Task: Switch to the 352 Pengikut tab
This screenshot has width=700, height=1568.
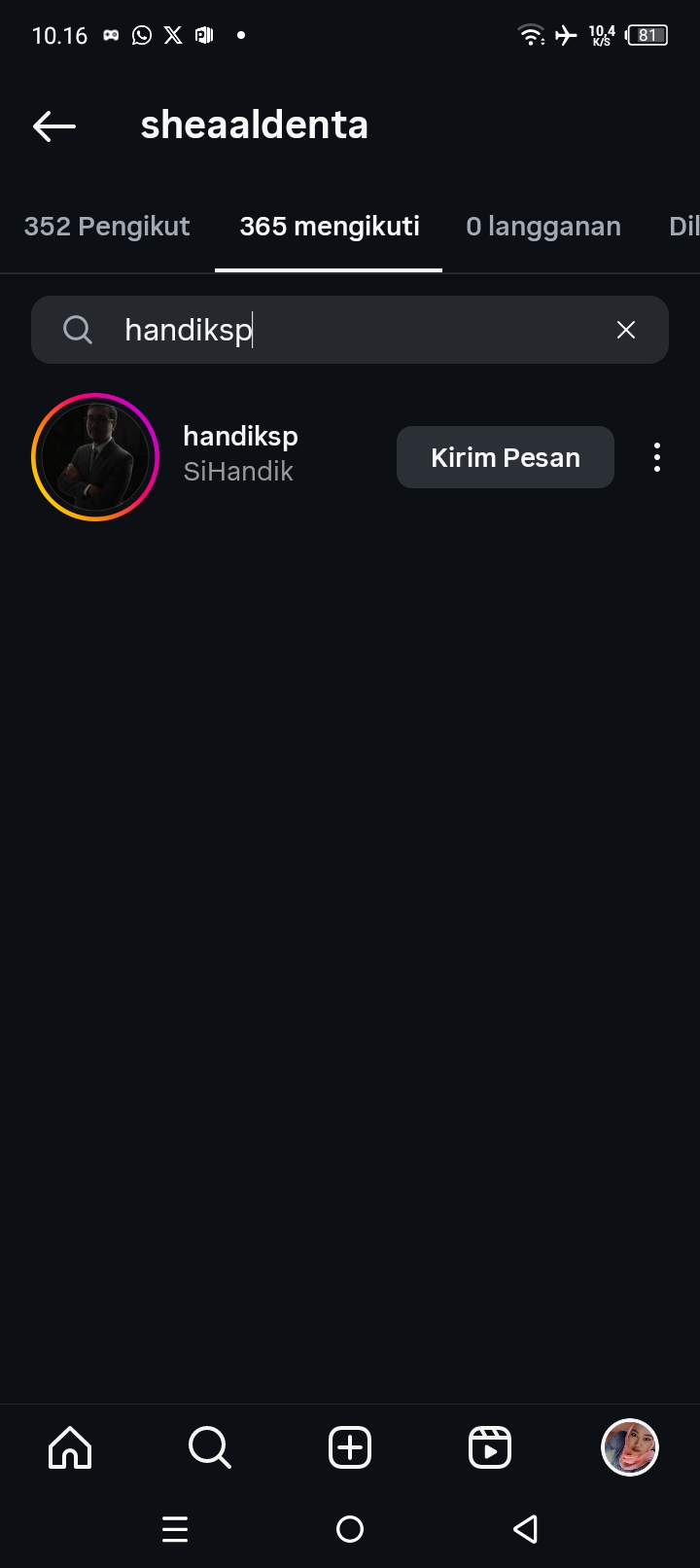Action: (x=107, y=227)
